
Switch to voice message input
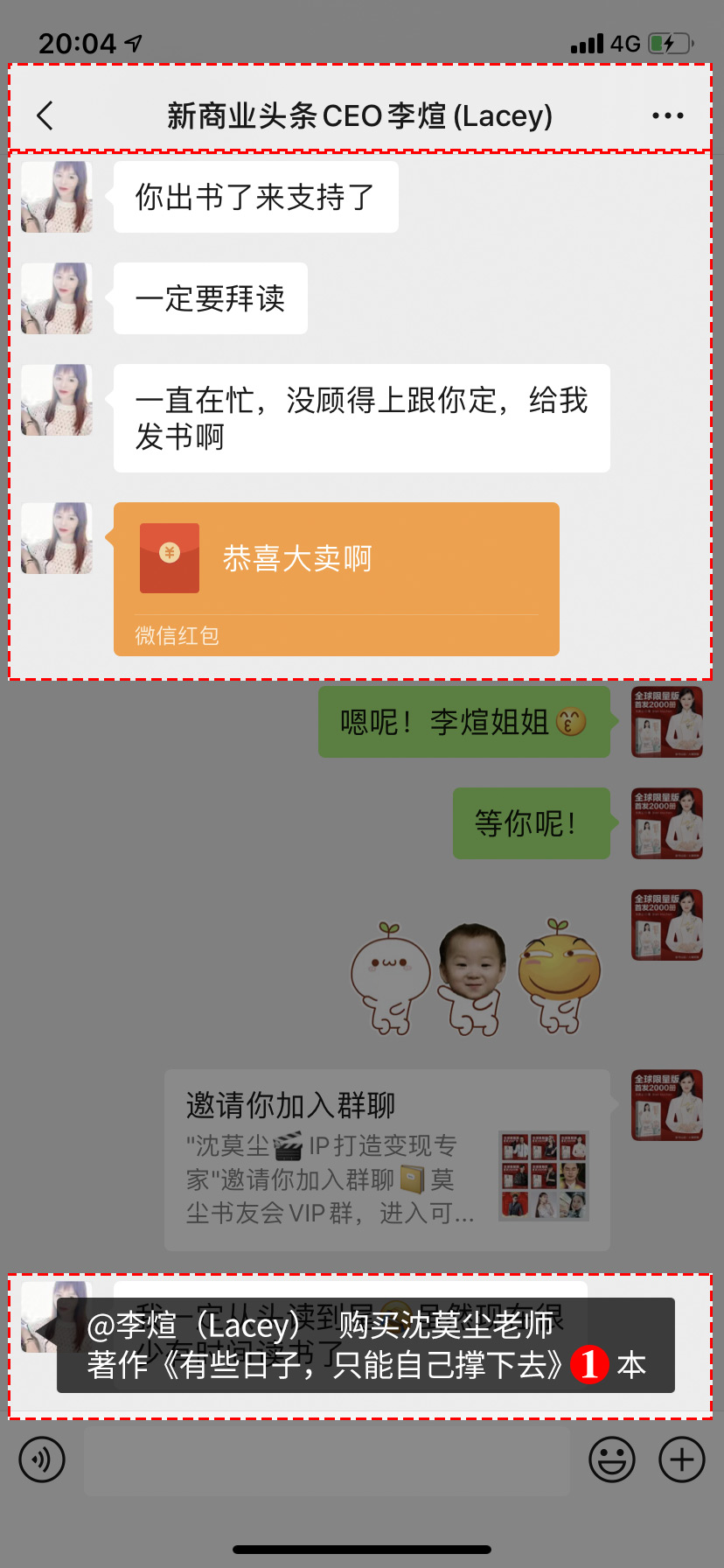tap(42, 1459)
